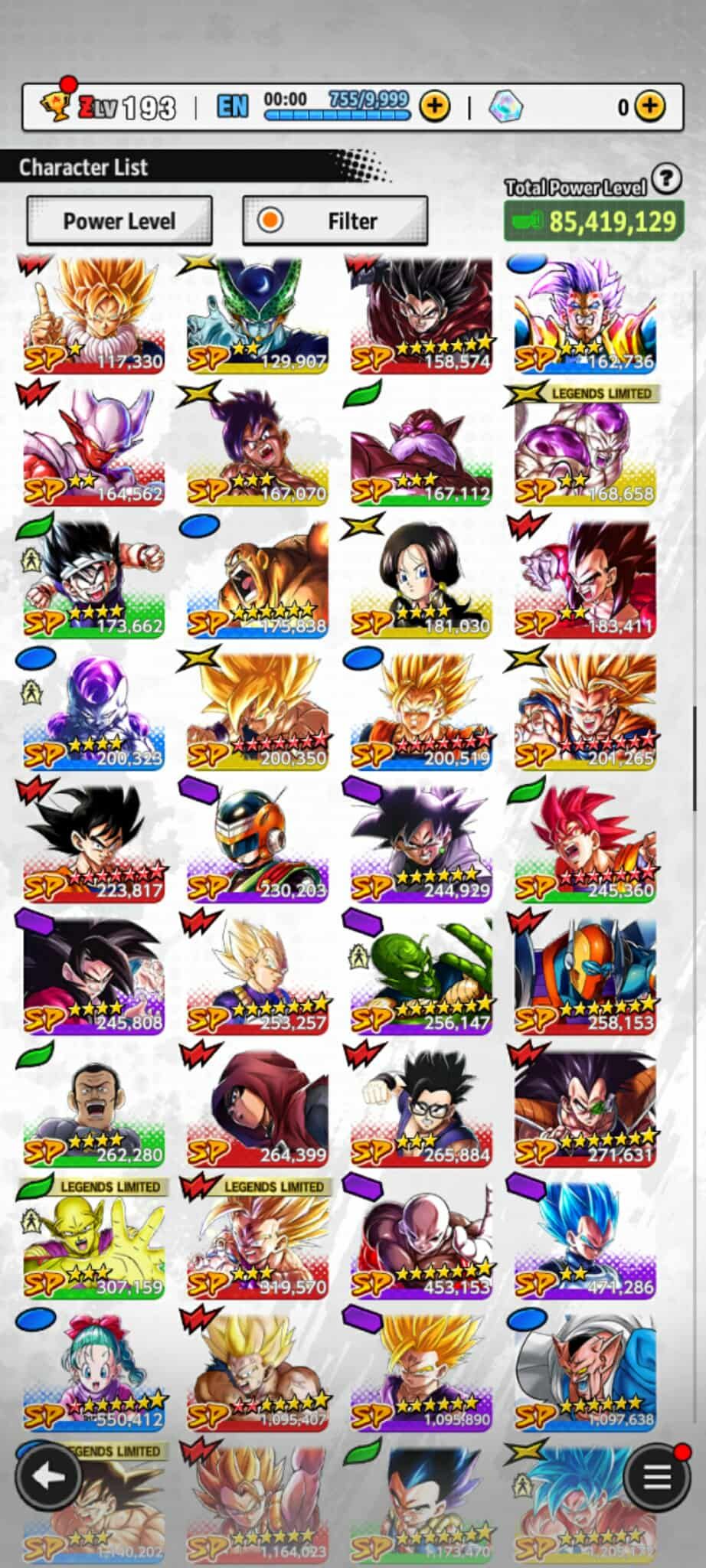The height and width of the screenshot is (1568, 706).
Task: Tap the Total Power Level help icon
Action: 667,179
